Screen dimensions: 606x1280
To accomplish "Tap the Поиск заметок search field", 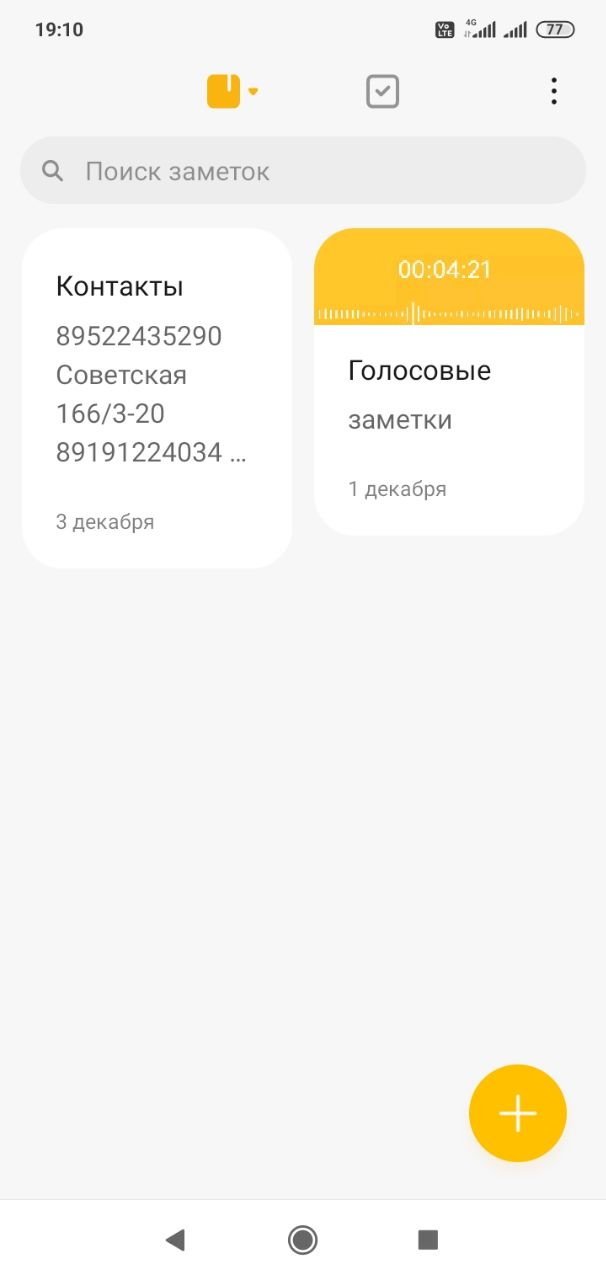I will 303,171.
